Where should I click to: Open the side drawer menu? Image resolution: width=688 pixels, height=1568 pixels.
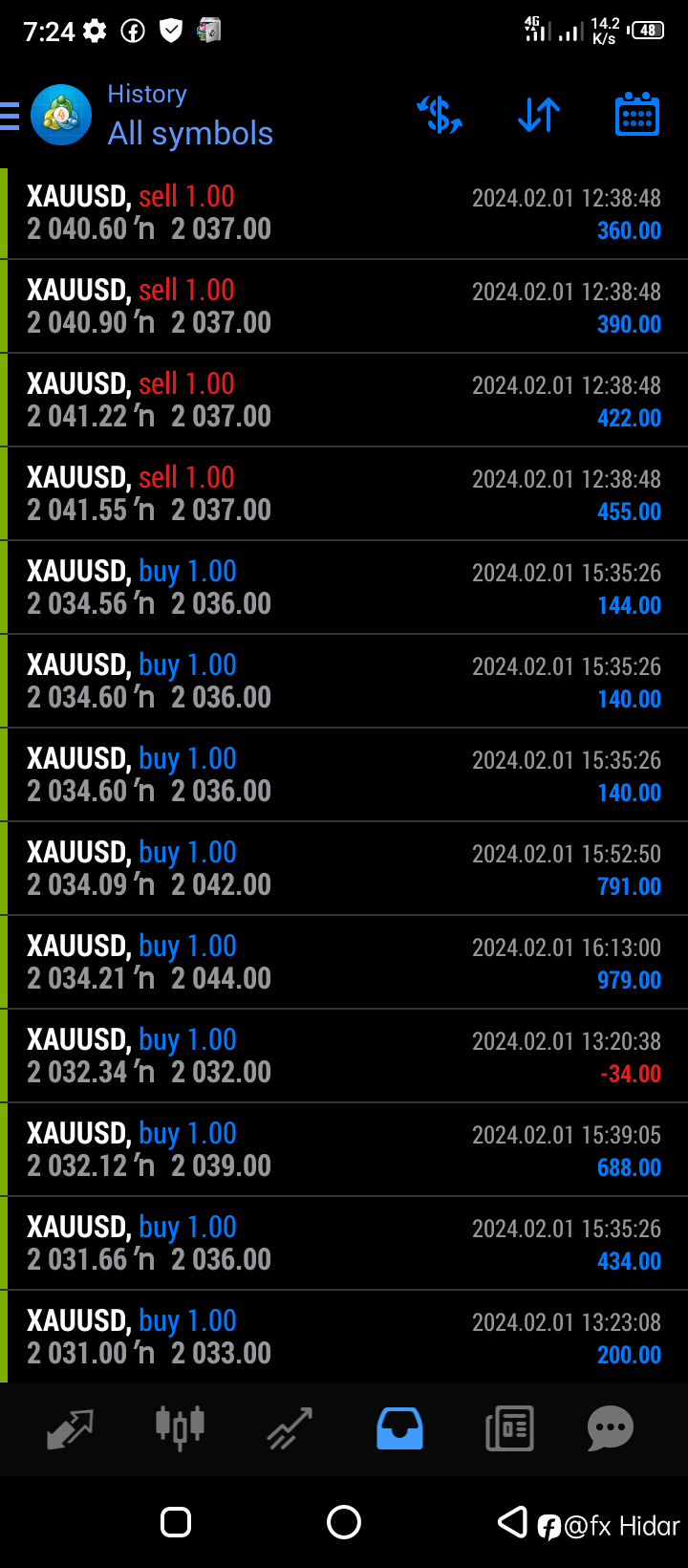[x=10, y=116]
